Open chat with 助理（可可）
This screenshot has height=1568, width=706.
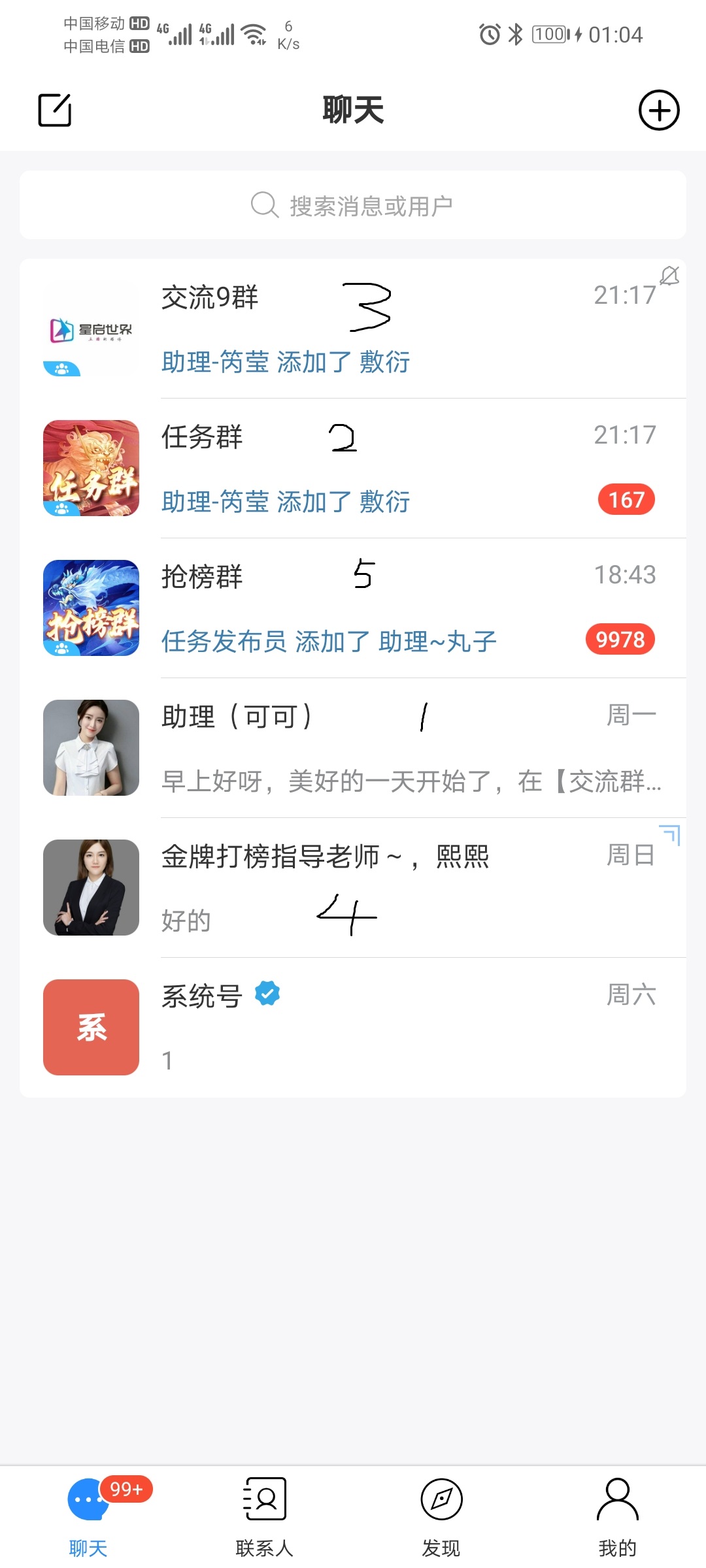353,748
